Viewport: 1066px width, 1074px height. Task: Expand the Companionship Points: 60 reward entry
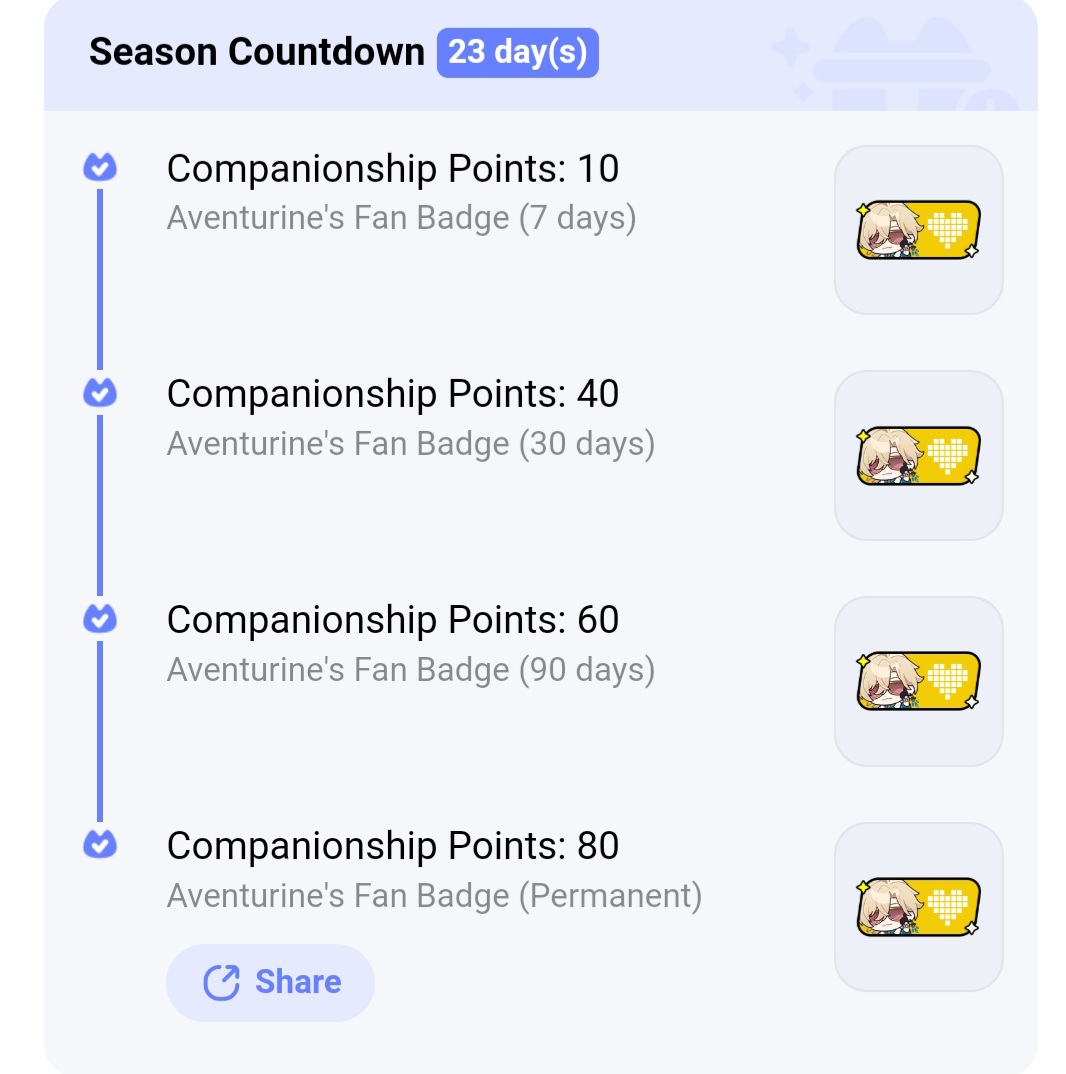tap(393, 619)
